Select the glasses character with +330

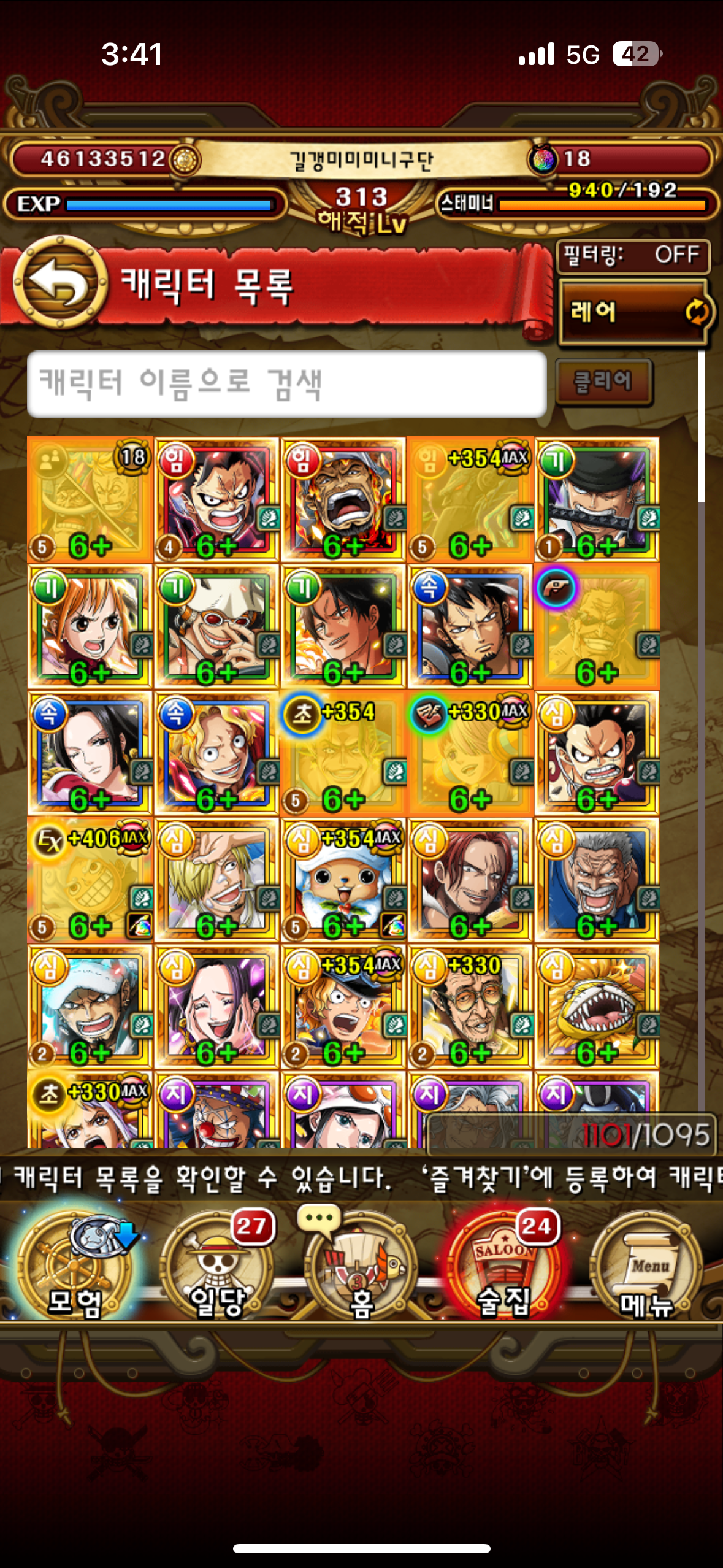point(470,1007)
